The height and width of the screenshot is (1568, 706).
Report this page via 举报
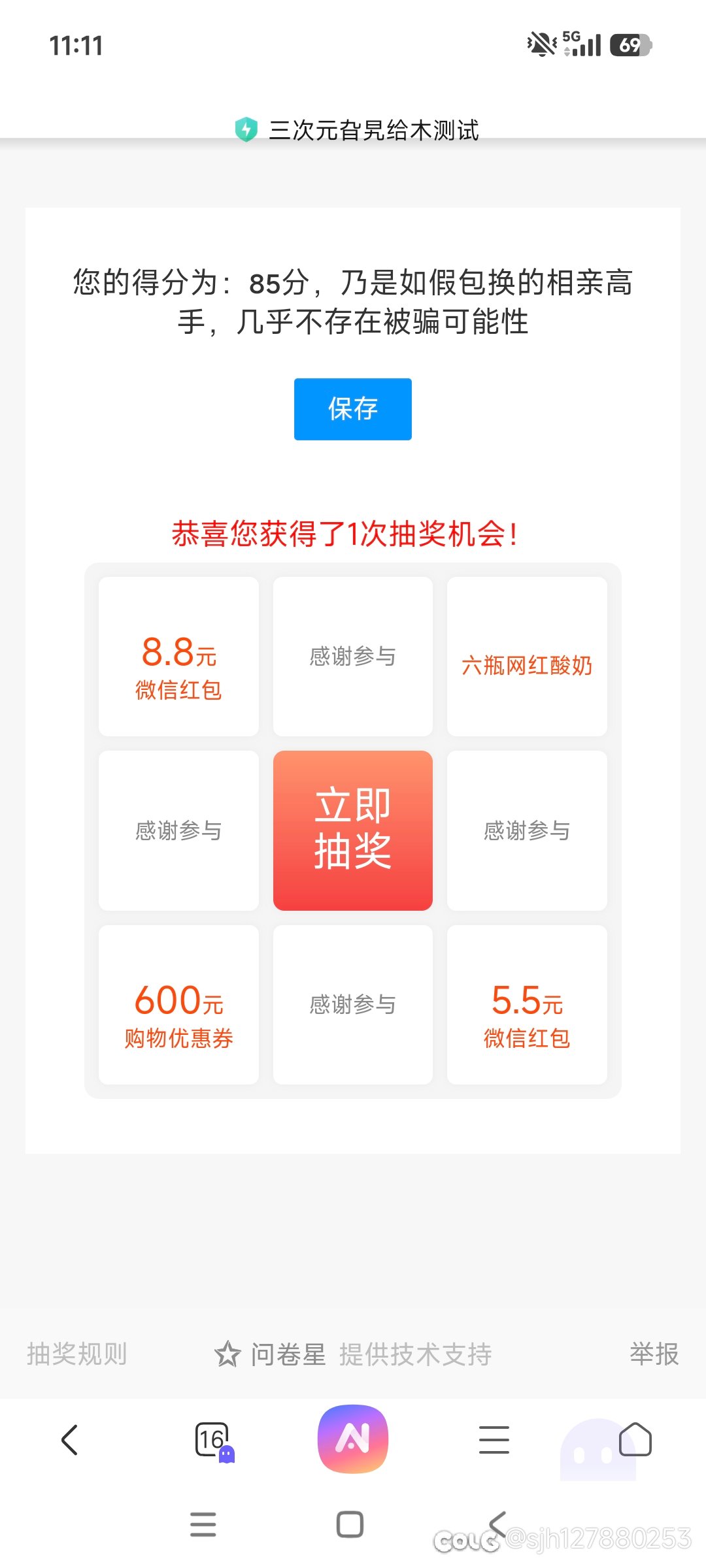(654, 1354)
